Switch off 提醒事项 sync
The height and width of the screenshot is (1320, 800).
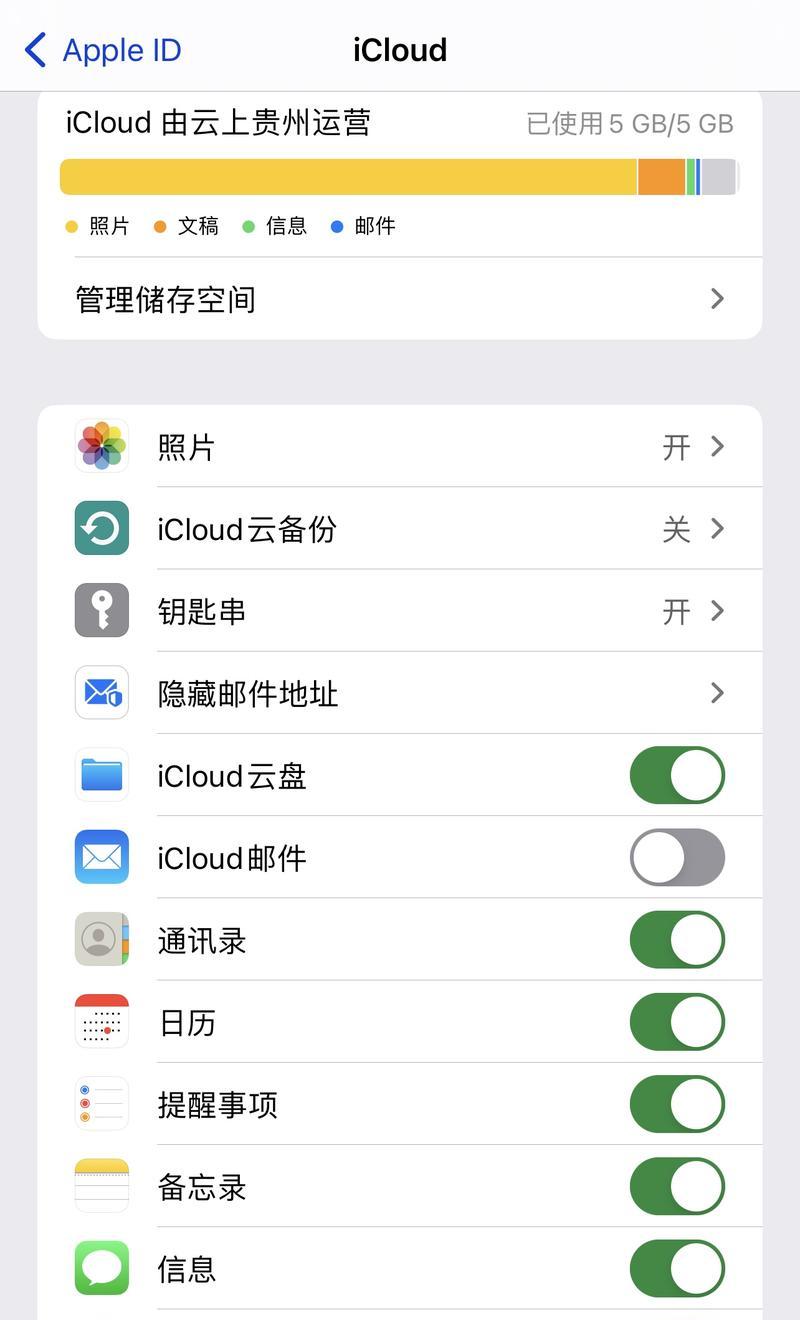point(677,1104)
